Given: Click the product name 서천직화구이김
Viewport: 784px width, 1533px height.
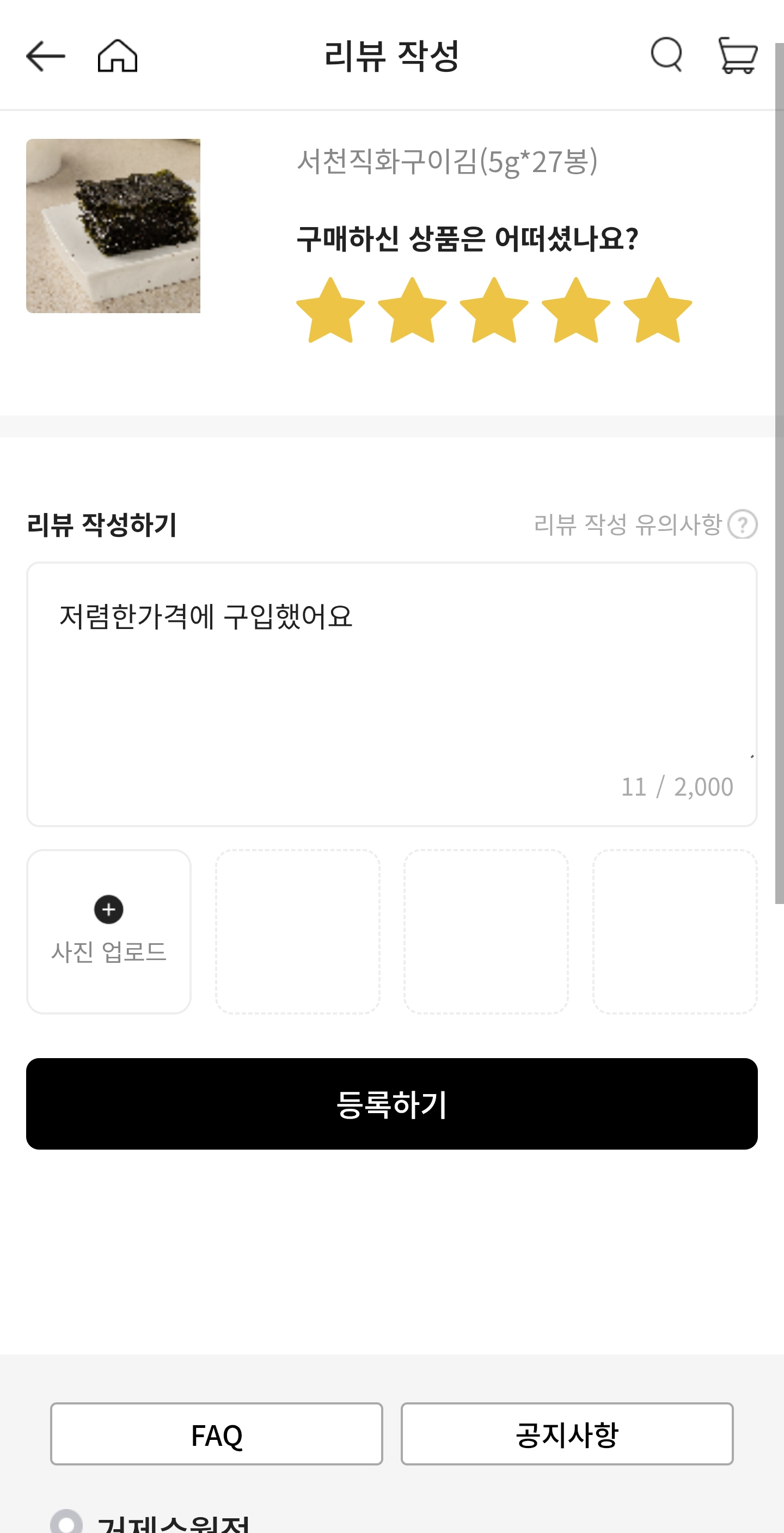Looking at the screenshot, I should (x=450, y=161).
